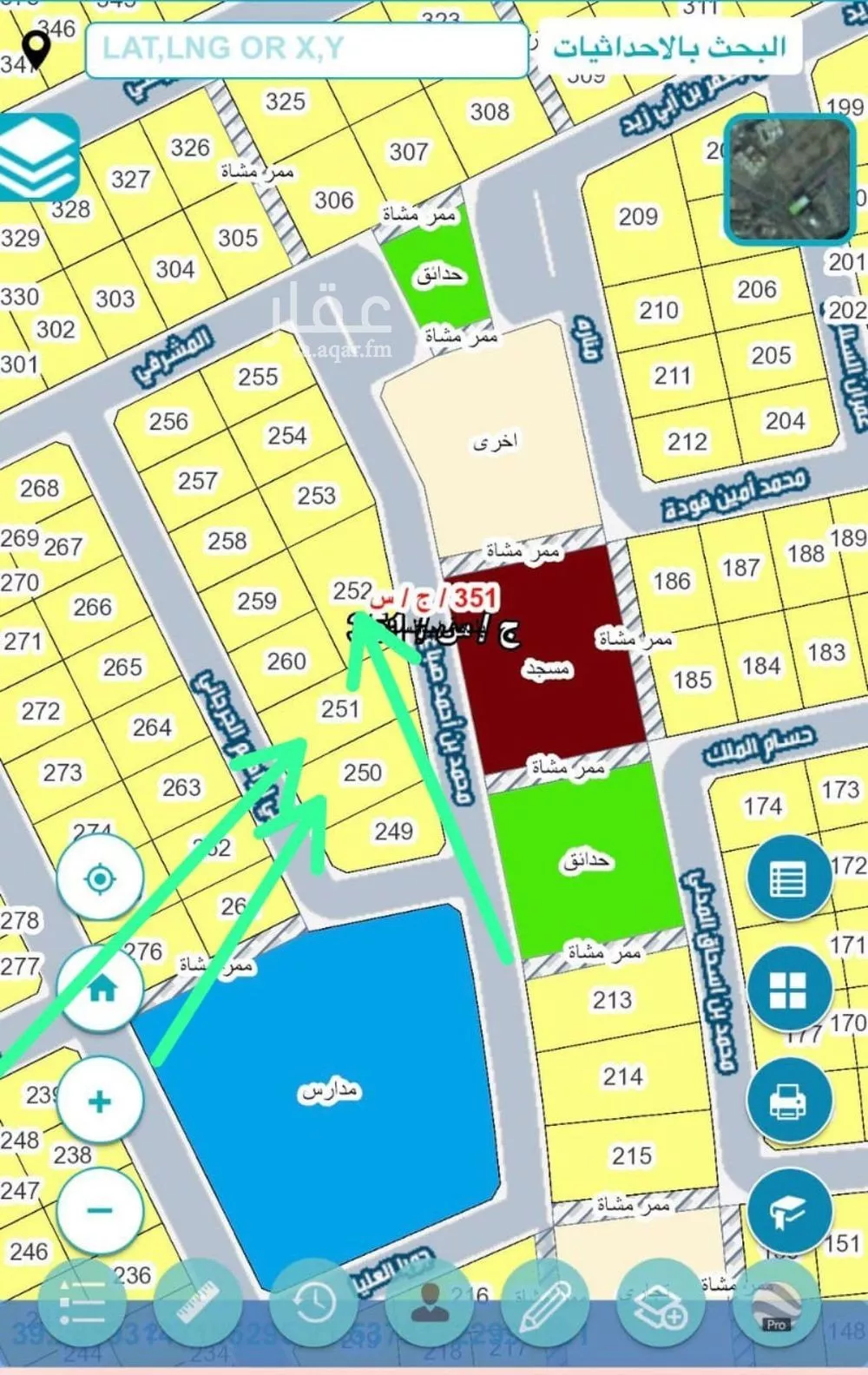
Task: Print the current map
Action: pos(789,1101)
